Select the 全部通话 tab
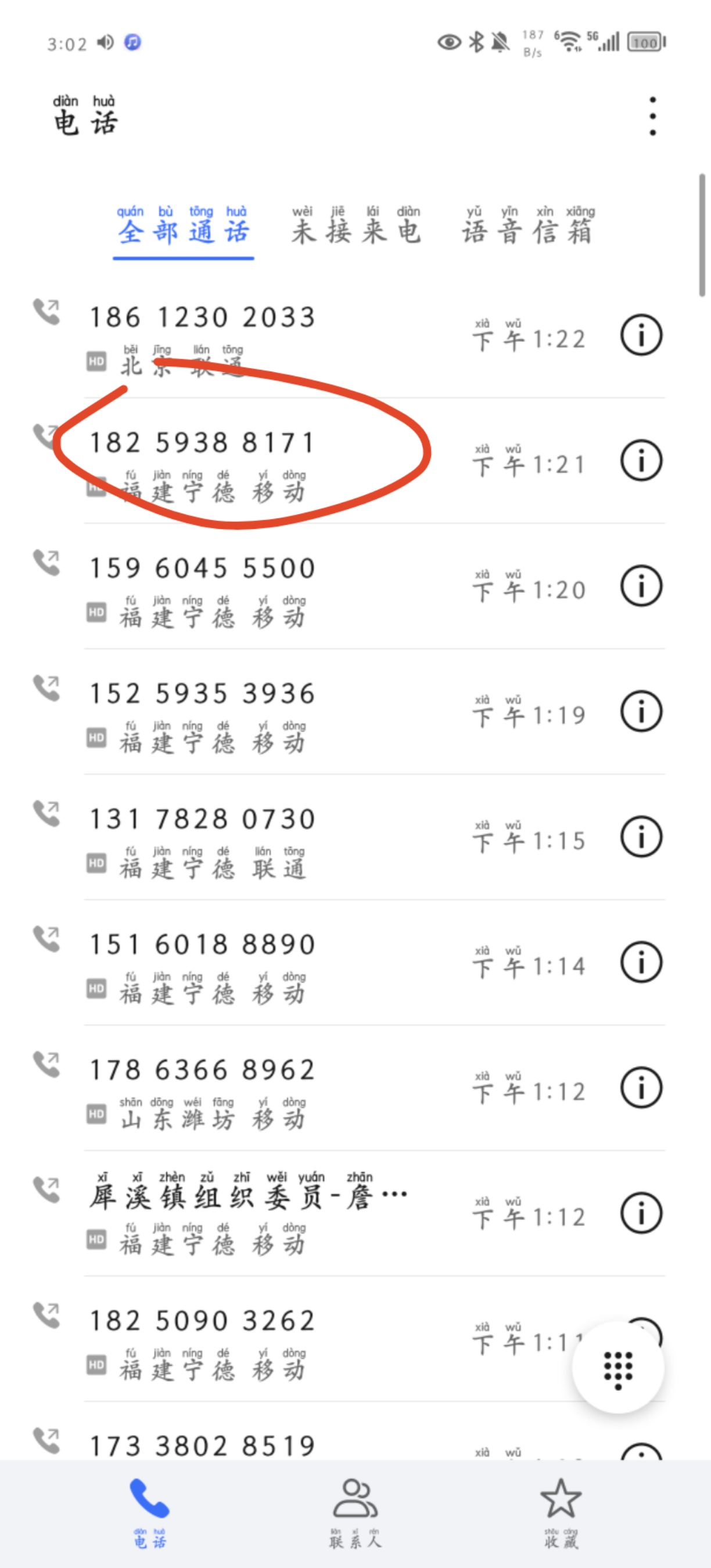This screenshot has width=711, height=1568. coord(183,225)
